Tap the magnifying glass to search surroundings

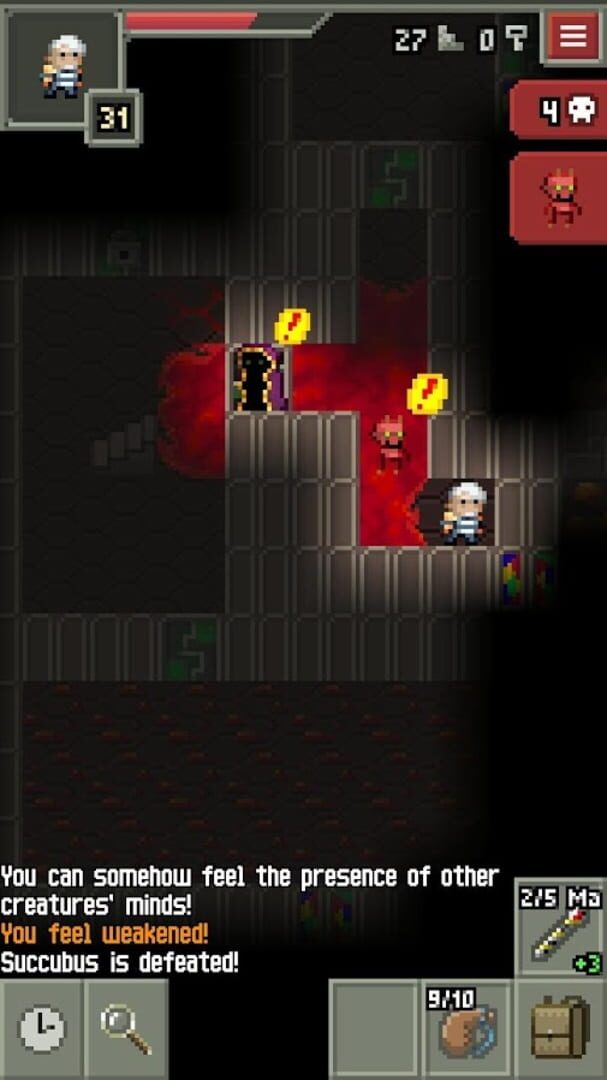point(126,1030)
